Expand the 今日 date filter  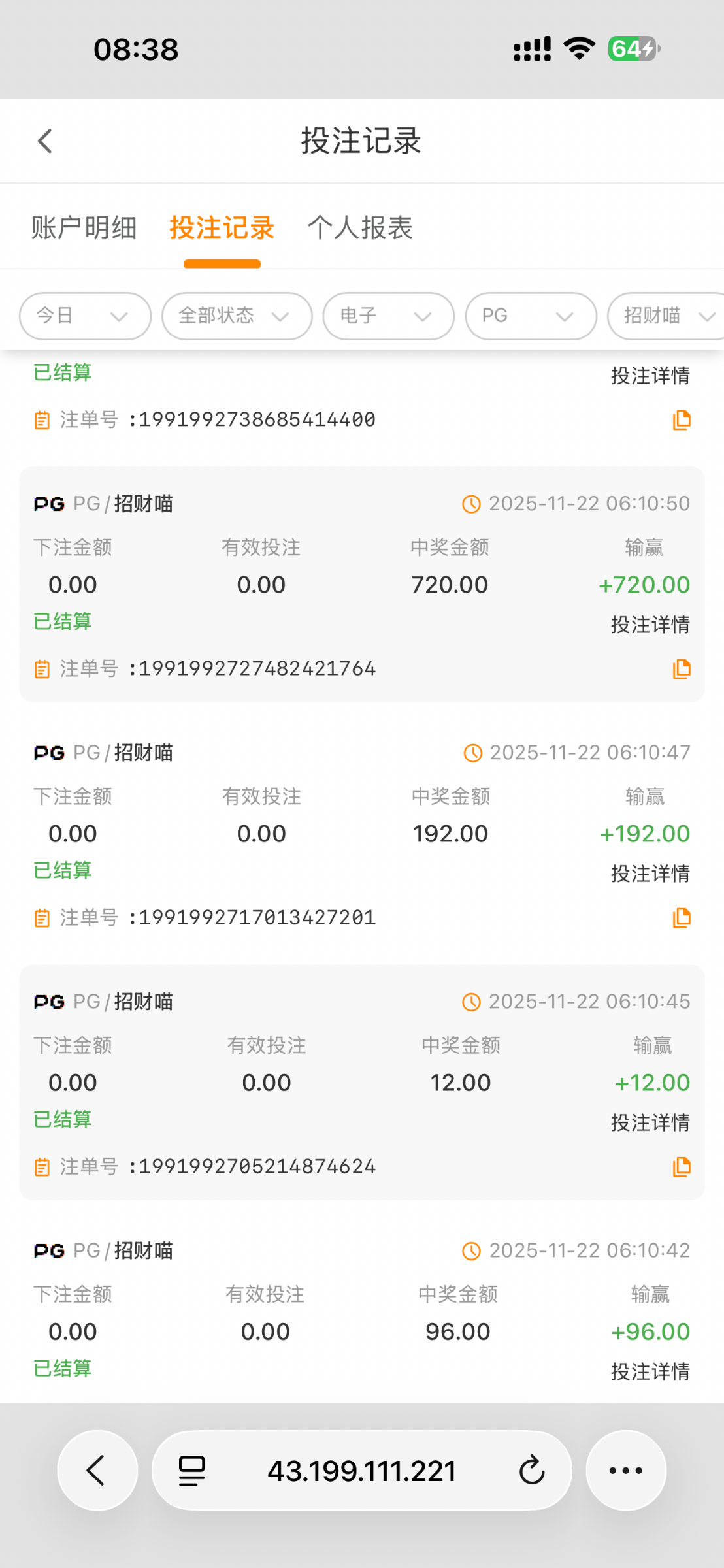click(x=85, y=316)
